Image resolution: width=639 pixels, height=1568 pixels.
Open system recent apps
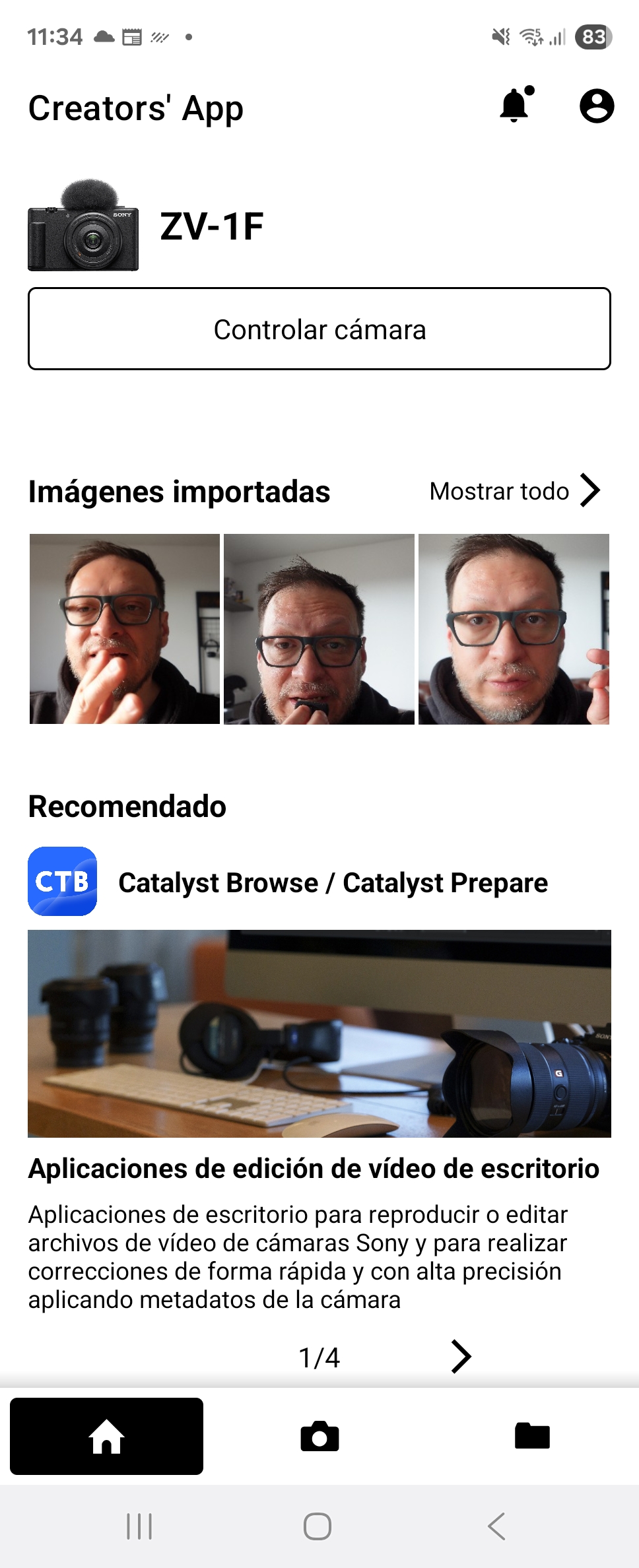[139, 1526]
